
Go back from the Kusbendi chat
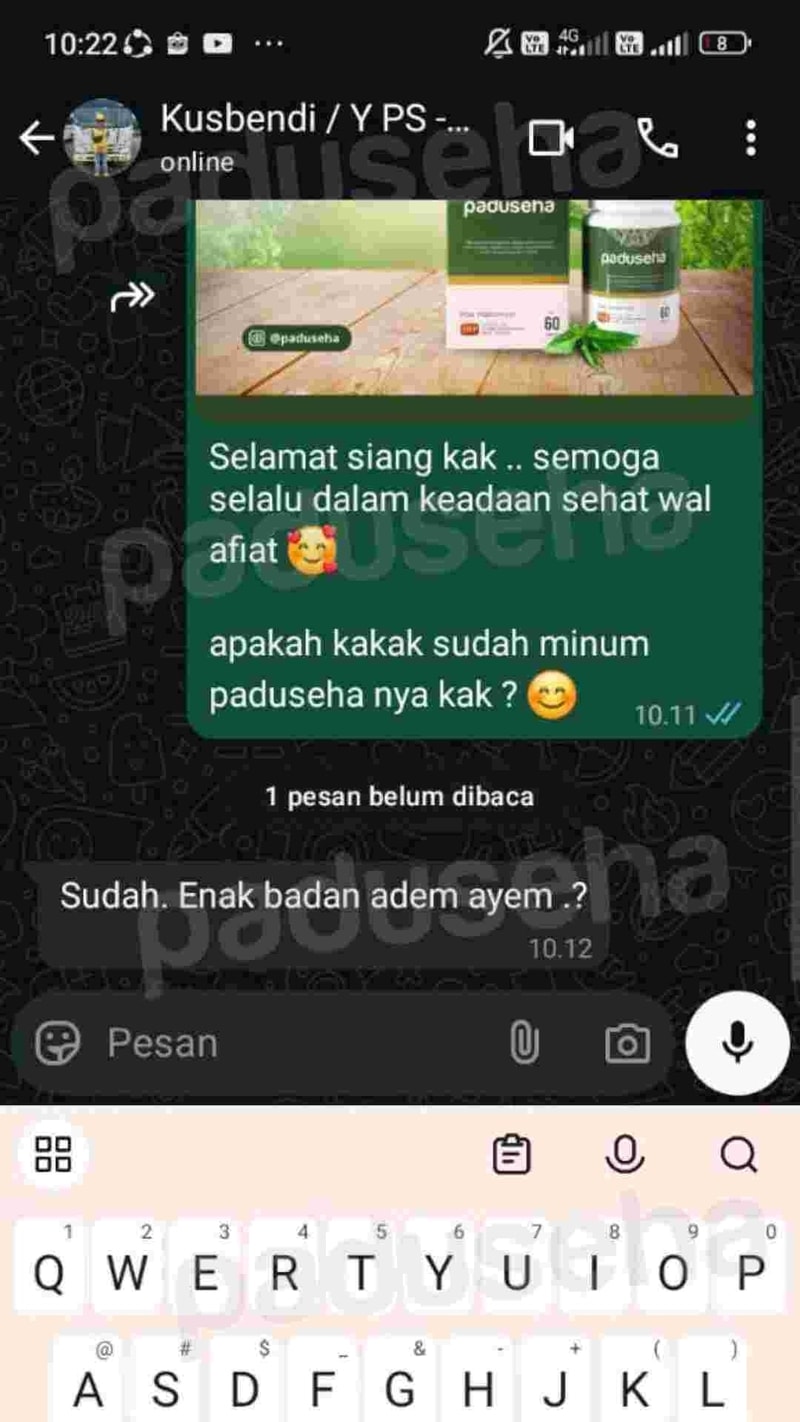[37, 139]
